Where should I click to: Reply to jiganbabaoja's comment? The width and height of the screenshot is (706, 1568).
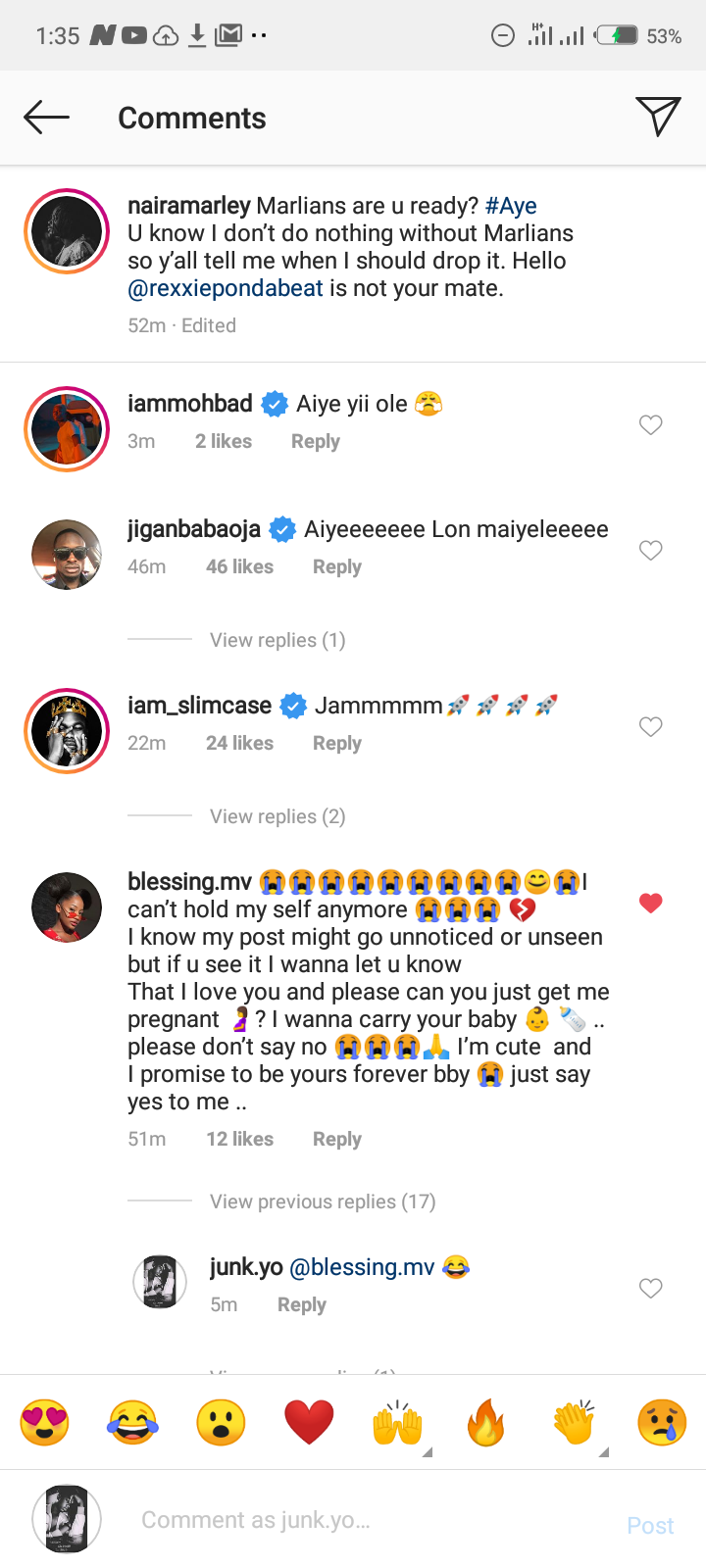[336, 567]
